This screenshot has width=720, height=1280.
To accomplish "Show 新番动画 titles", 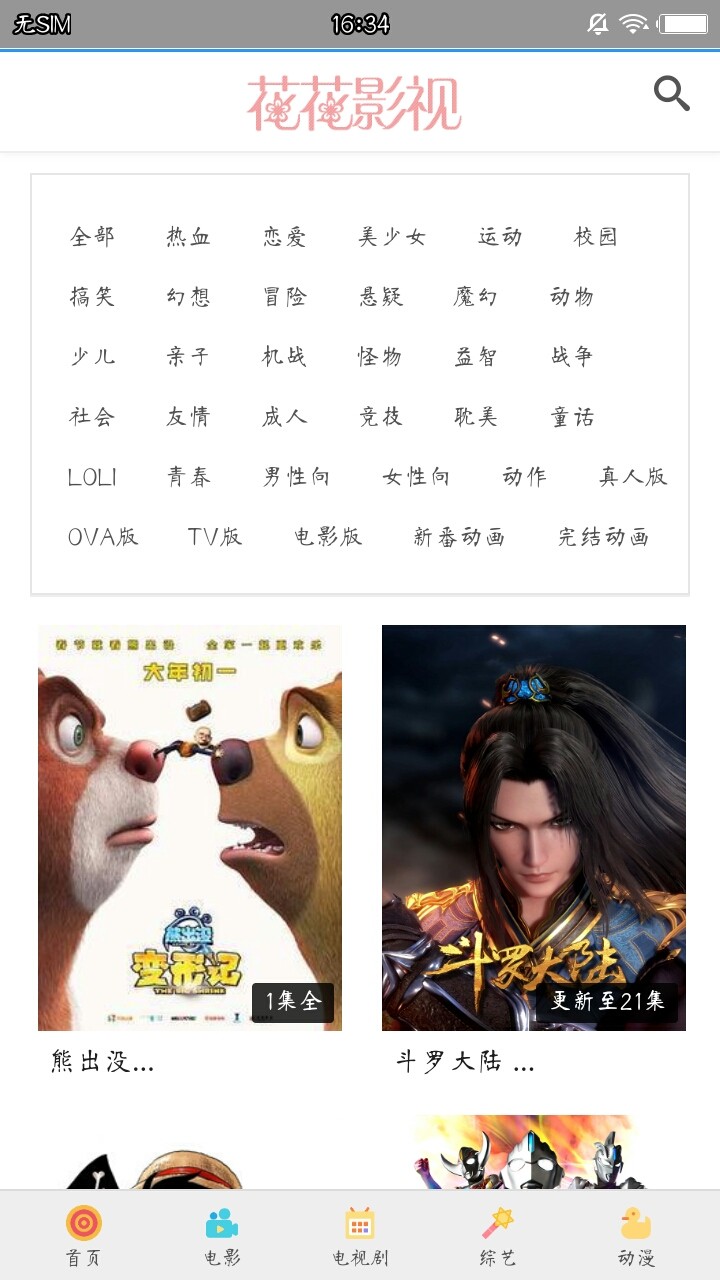I will (459, 537).
